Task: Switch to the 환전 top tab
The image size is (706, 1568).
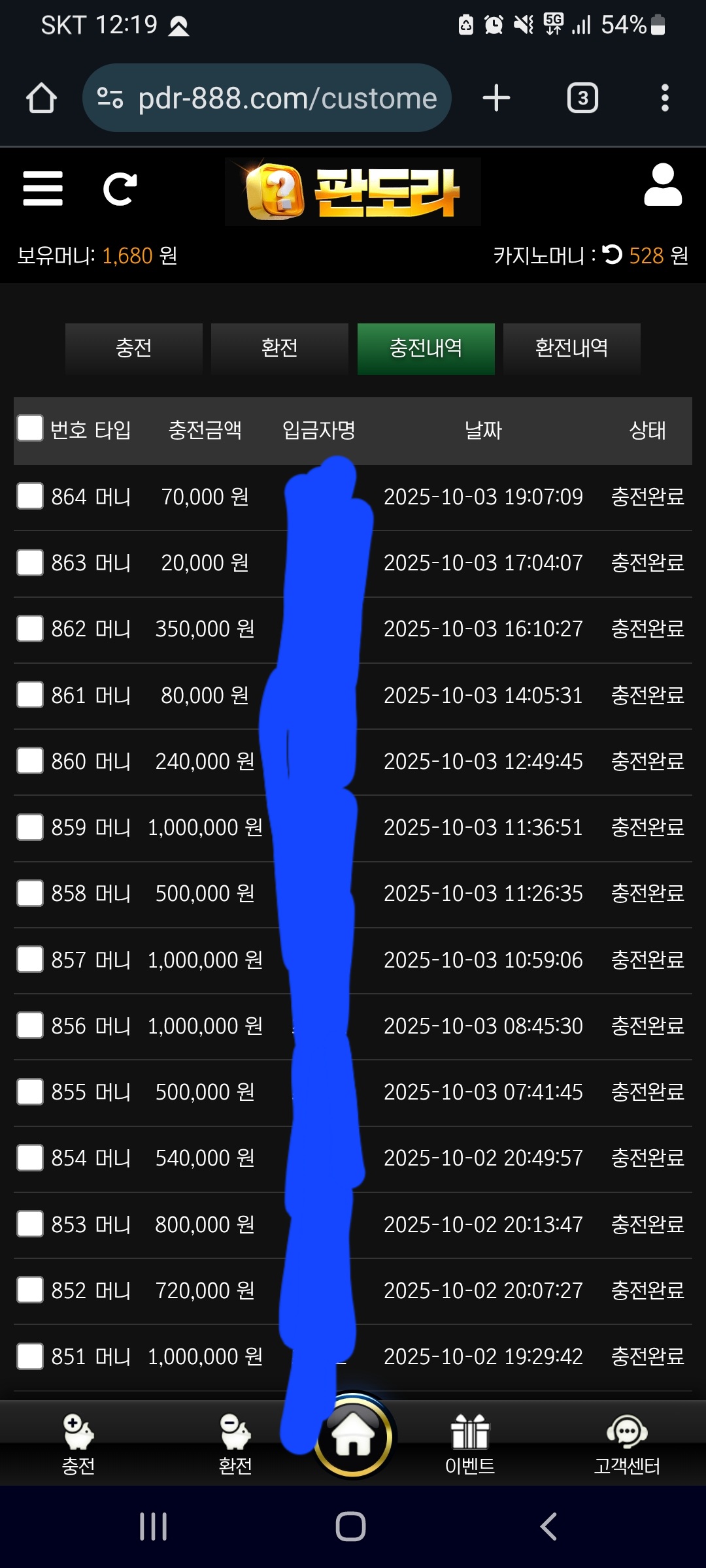Action: click(279, 348)
